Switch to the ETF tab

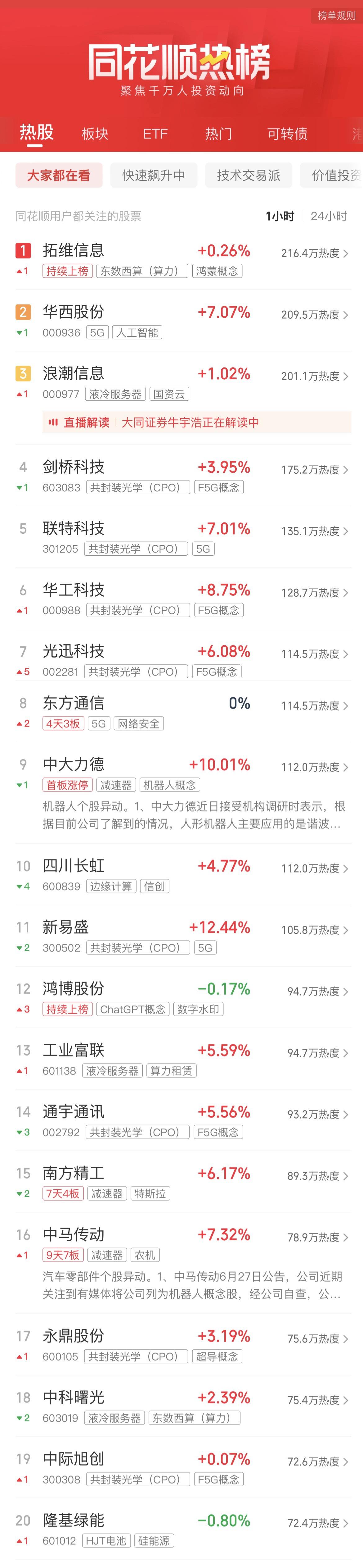pyautogui.click(x=155, y=133)
